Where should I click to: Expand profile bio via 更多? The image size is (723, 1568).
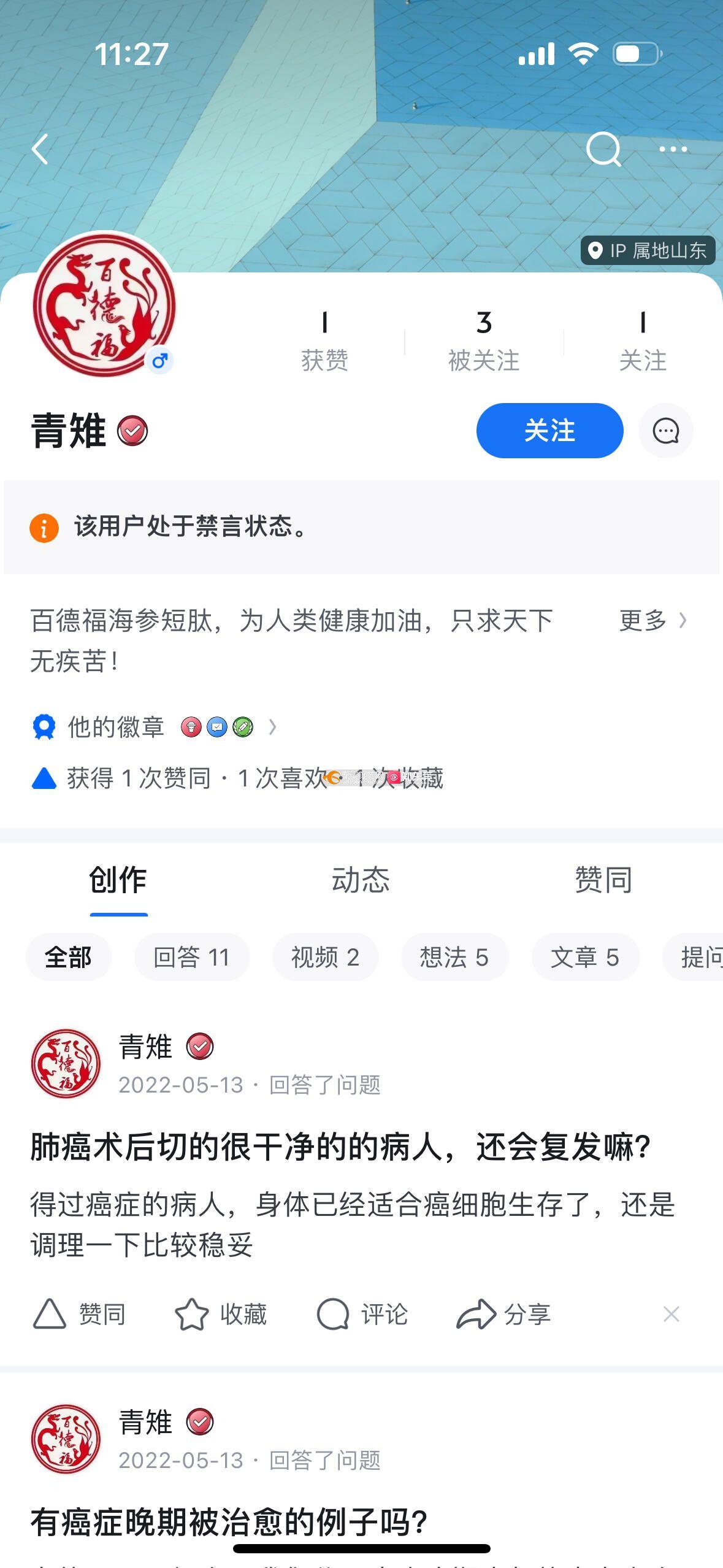[x=652, y=621]
